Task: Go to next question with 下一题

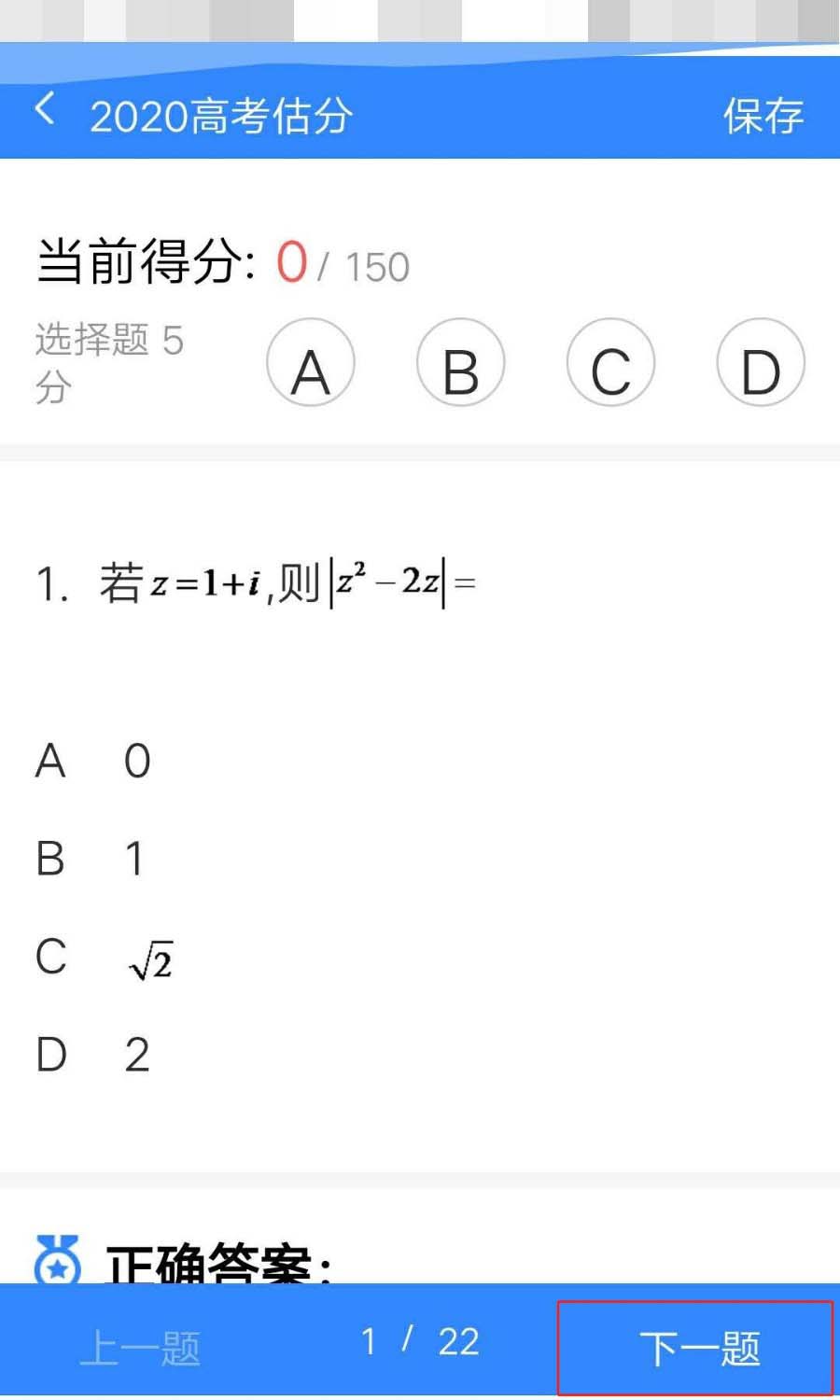Action: [x=696, y=1347]
